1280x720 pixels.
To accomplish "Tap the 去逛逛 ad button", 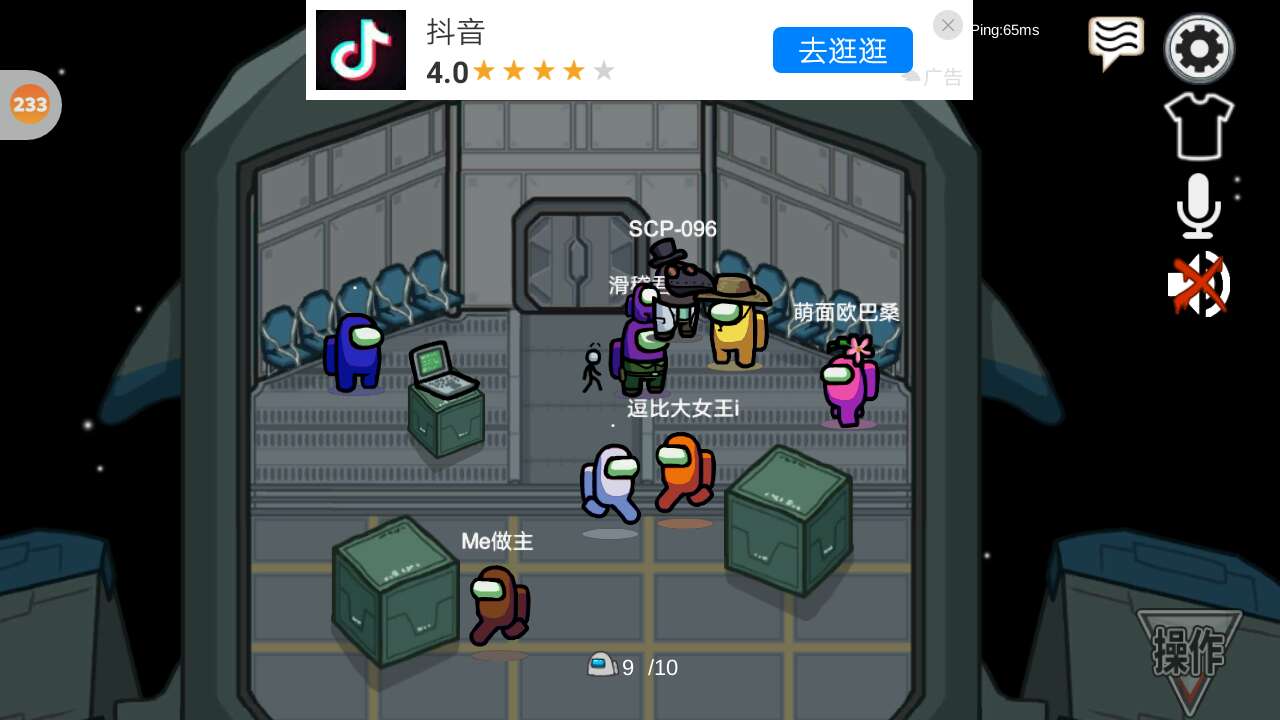I will [x=842, y=50].
